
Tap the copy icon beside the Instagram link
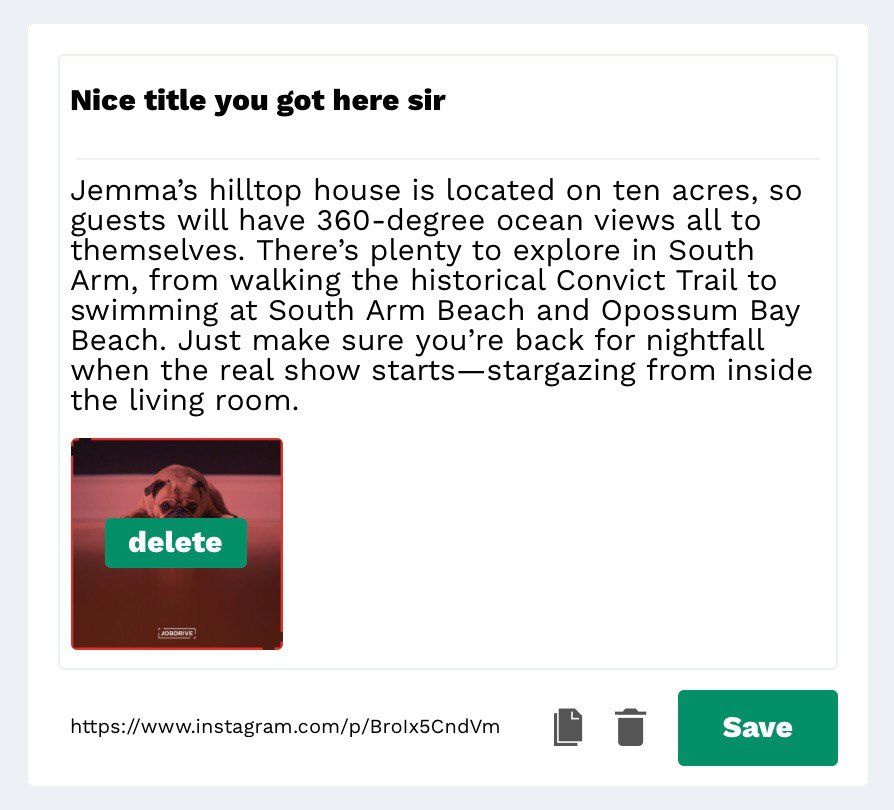[567, 727]
